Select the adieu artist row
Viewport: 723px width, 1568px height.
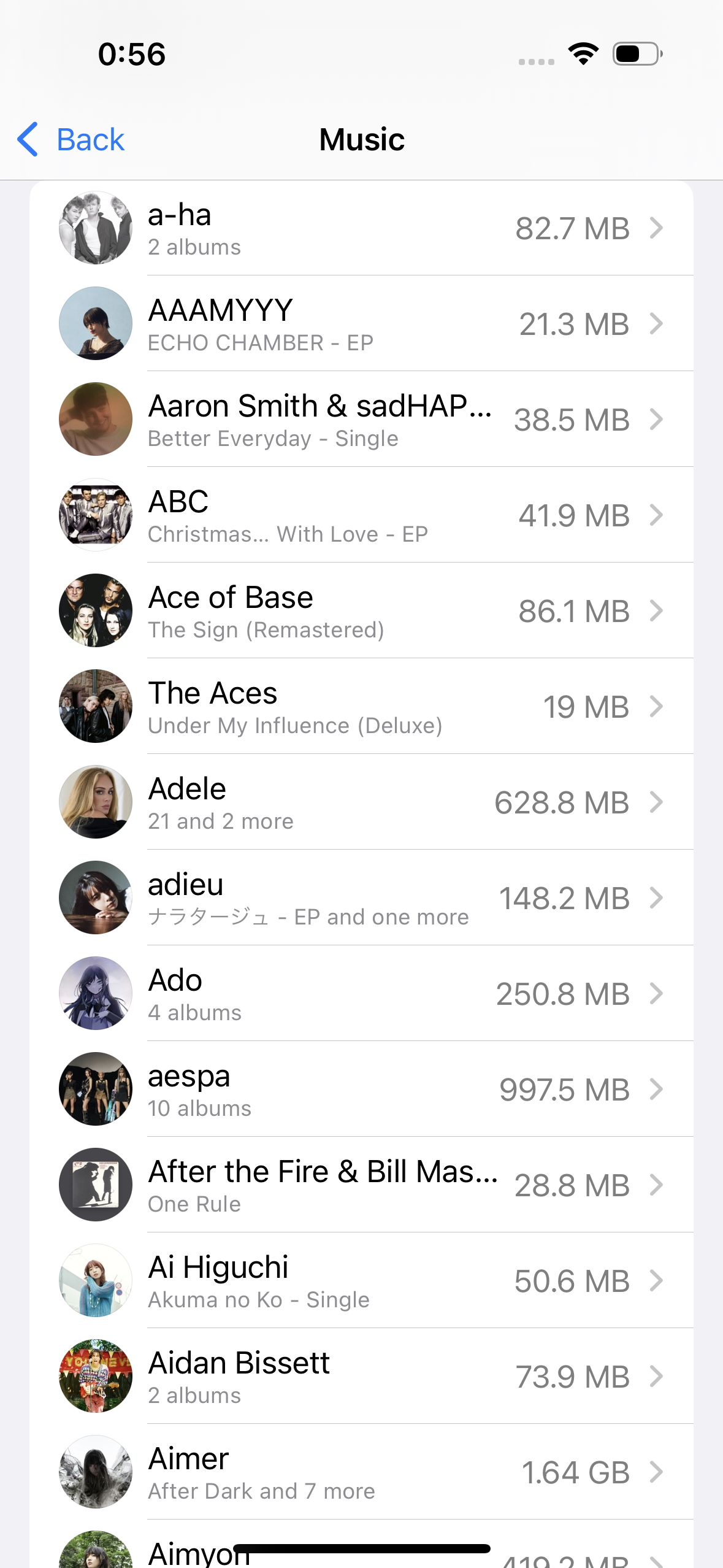click(x=361, y=898)
